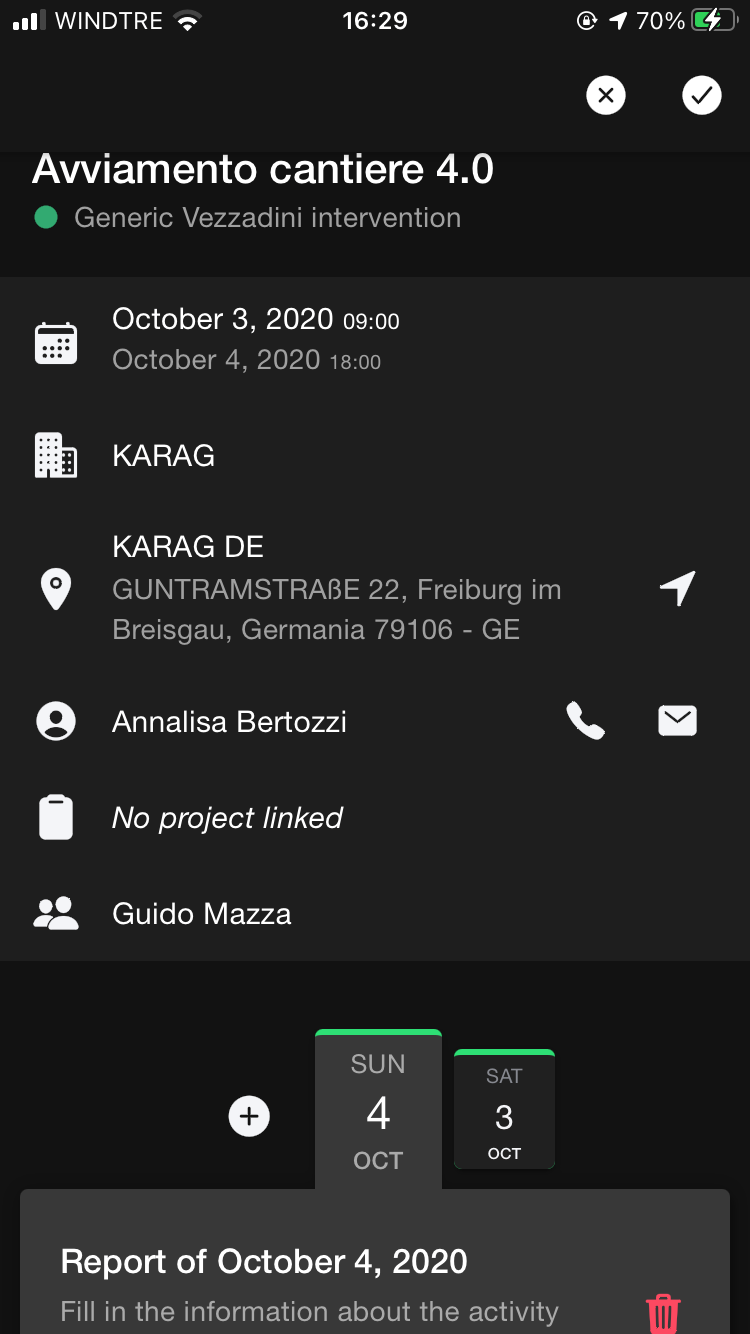Screen dimensions: 750x1334
Task: Open the intervention date range
Action: pyautogui.click(x=256, y=340)
